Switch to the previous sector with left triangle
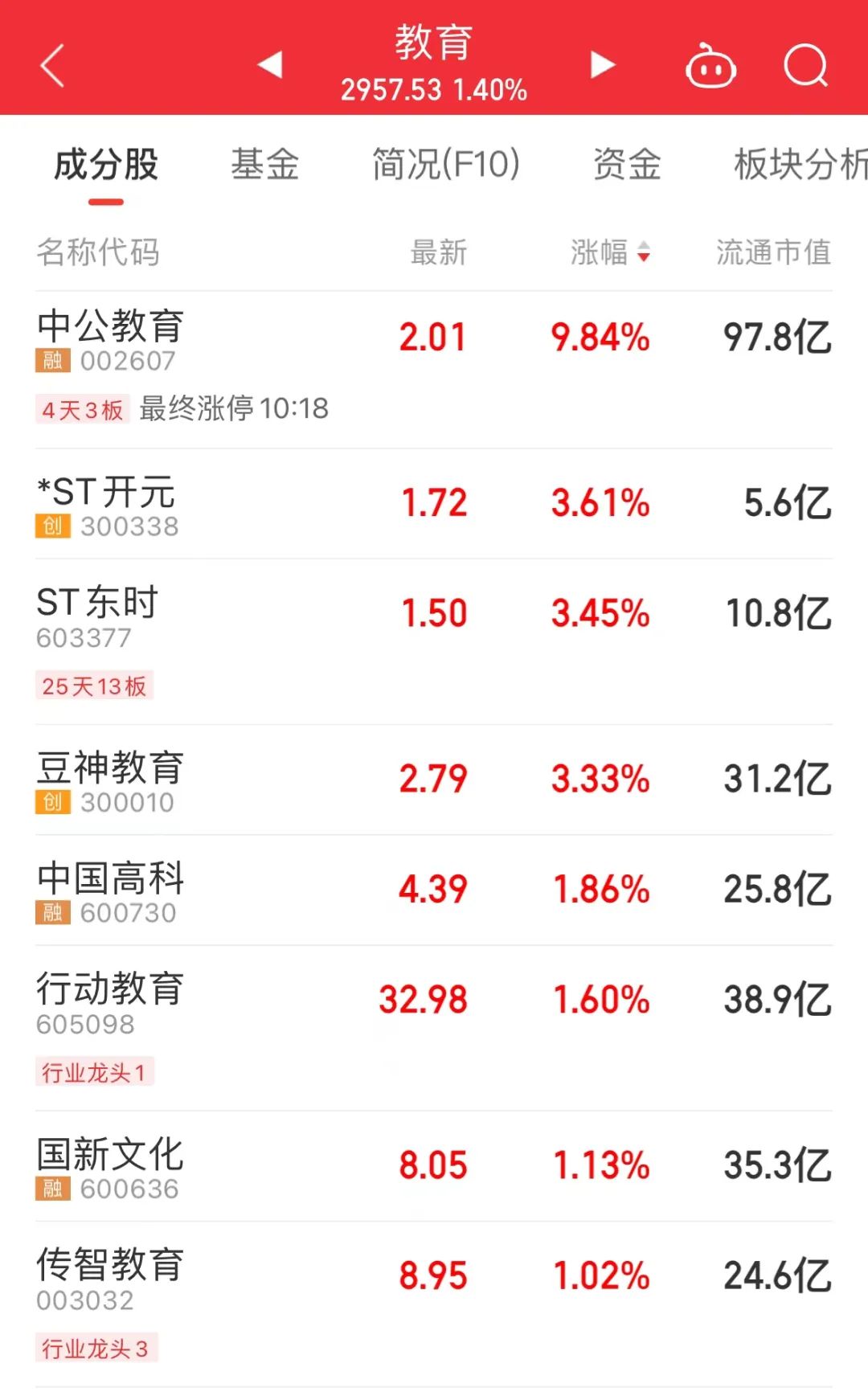868x1392 pixels. pyautogui.click(x=271, y=64)
